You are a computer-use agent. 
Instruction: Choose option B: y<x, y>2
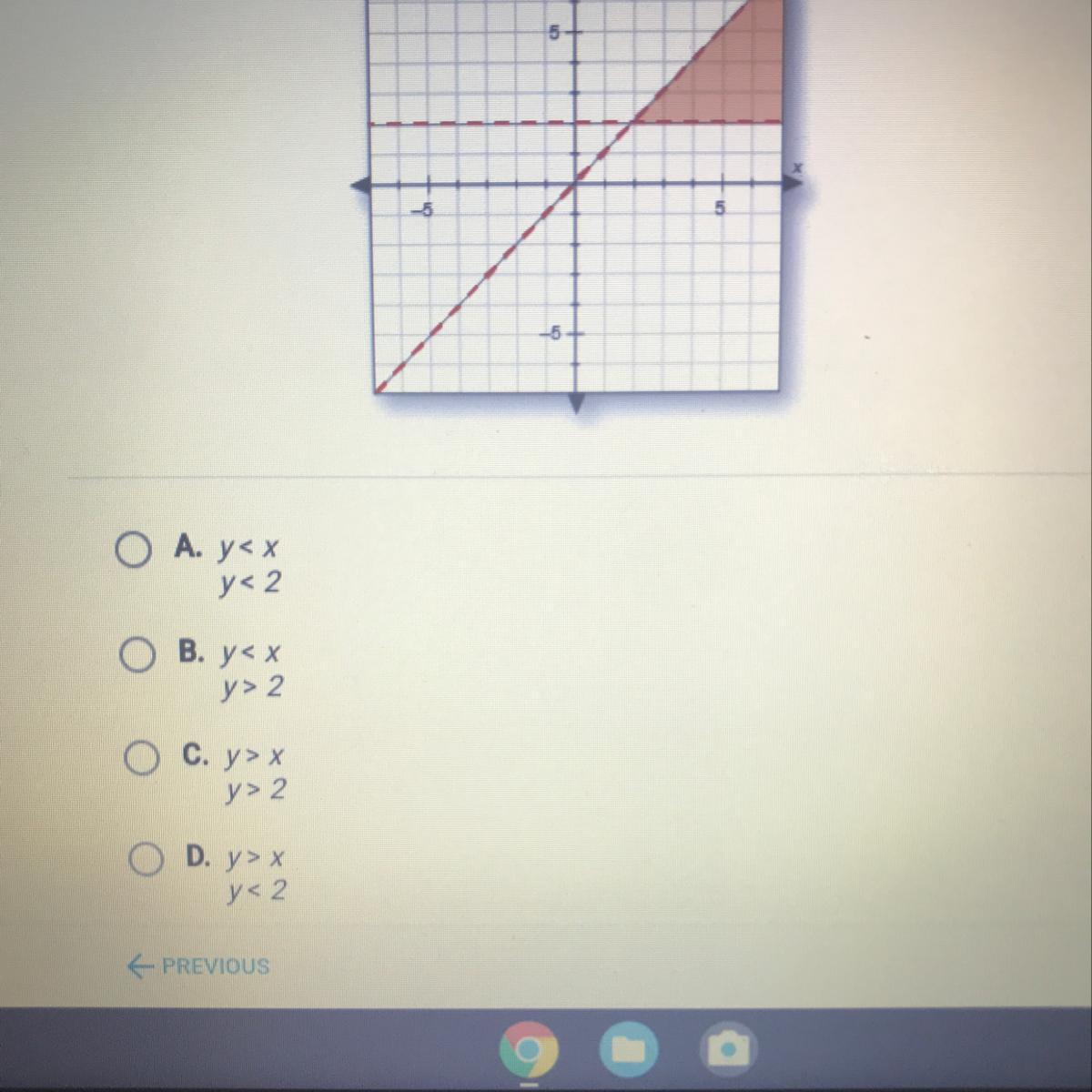[138, 654]
